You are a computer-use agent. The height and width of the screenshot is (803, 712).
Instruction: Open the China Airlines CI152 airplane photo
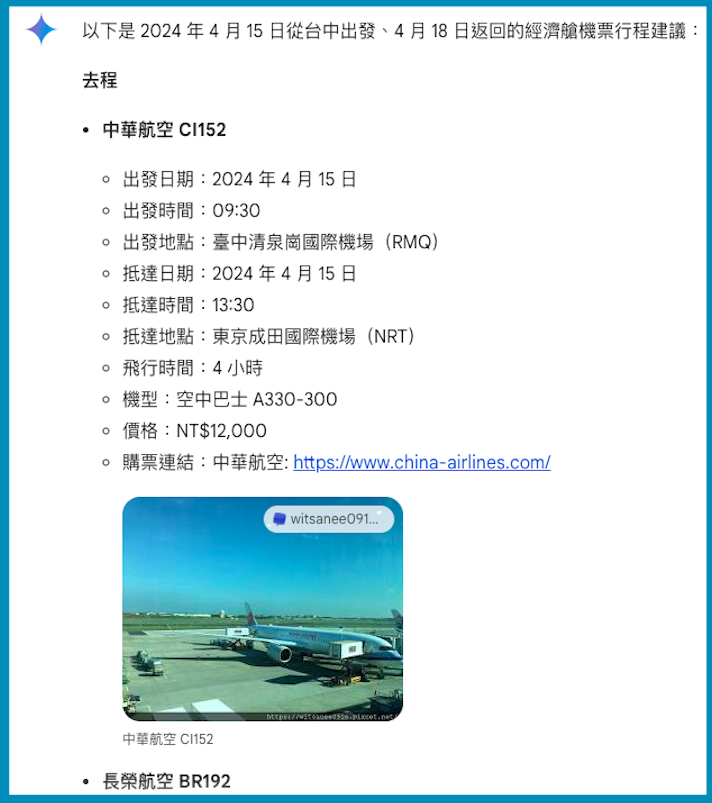click(262, 622)
